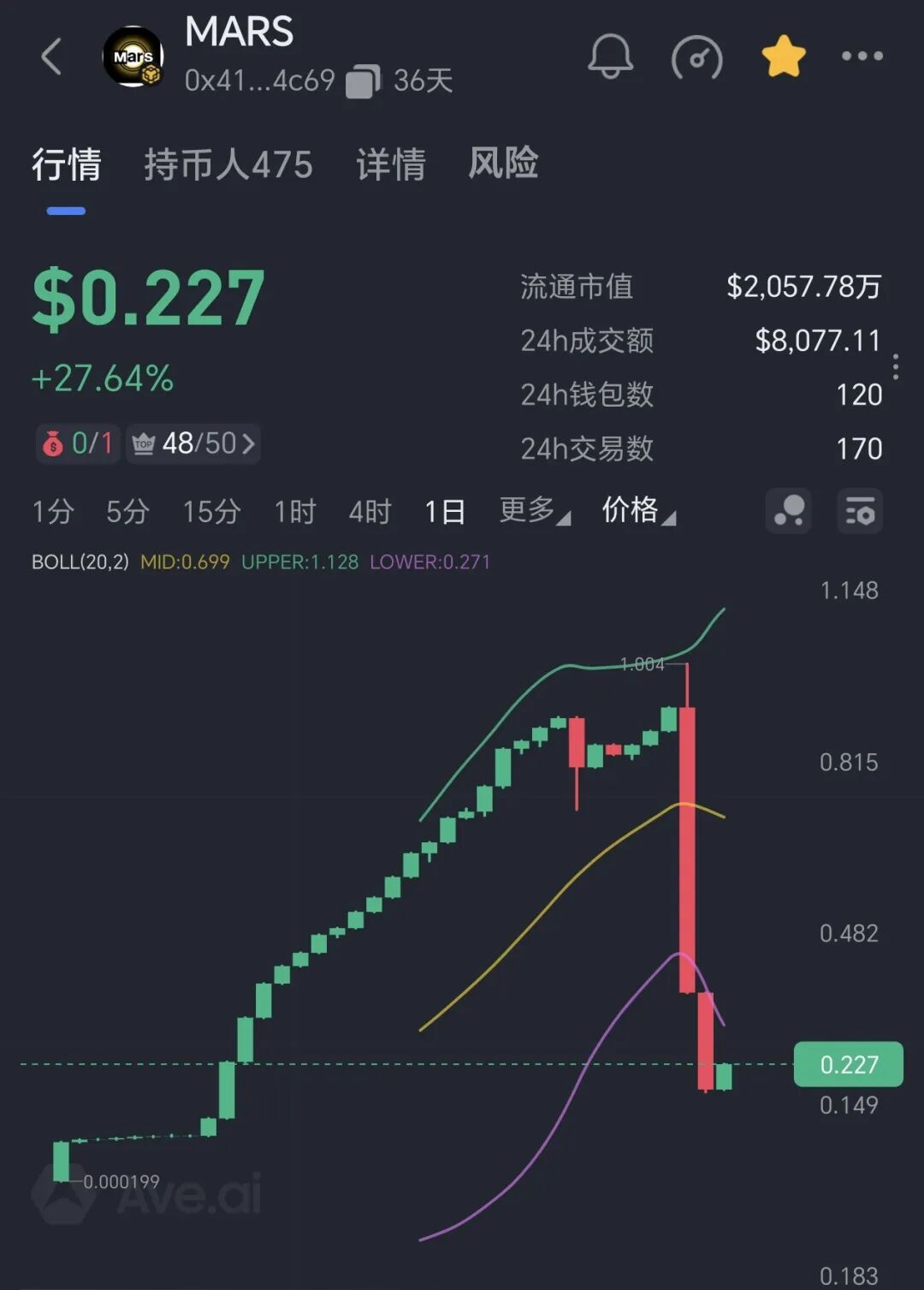Screen dimensions: 924x1290
Task: Expand the 价格 display dropdown
Action: pyautogui.click(x=638, y=511)
